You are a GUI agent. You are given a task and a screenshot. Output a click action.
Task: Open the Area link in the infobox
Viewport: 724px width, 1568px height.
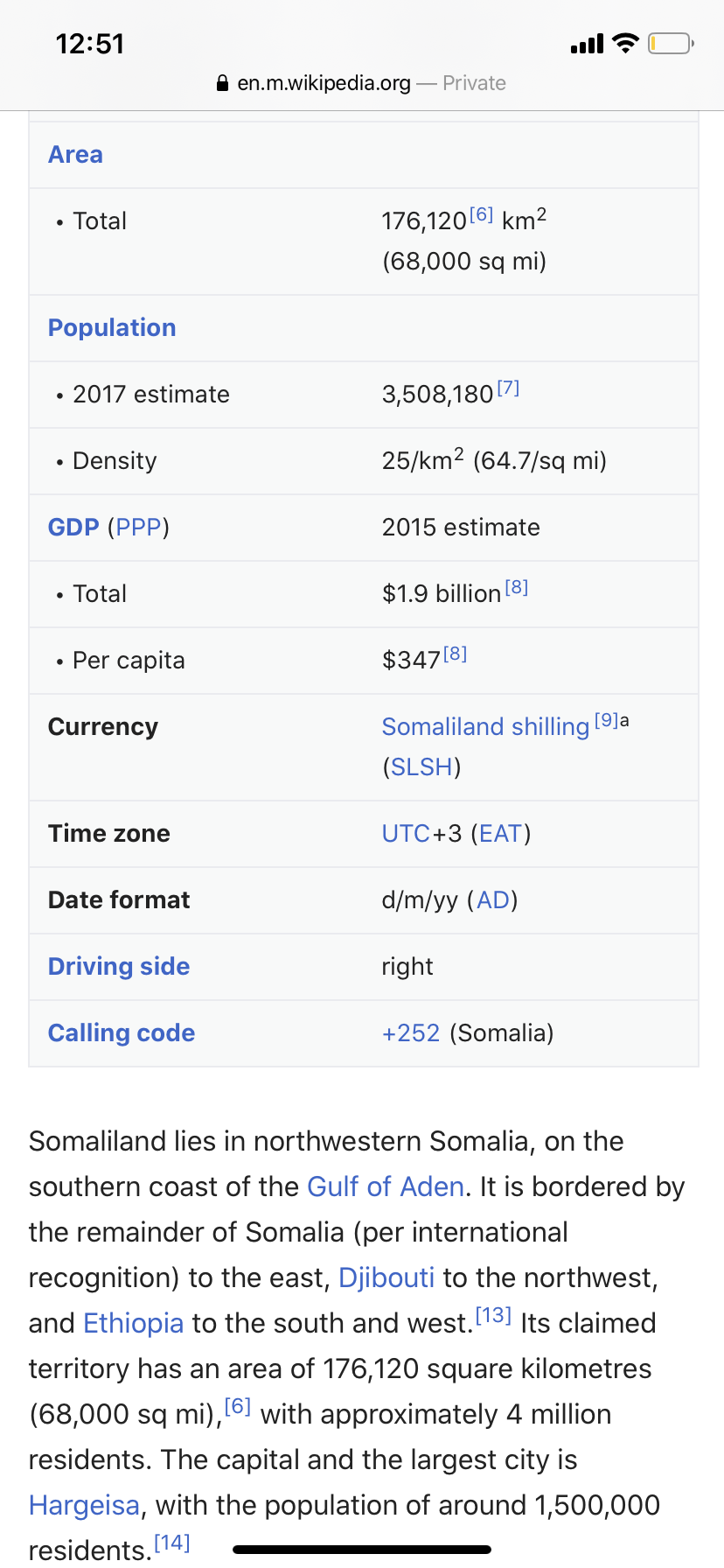point(75,155)
